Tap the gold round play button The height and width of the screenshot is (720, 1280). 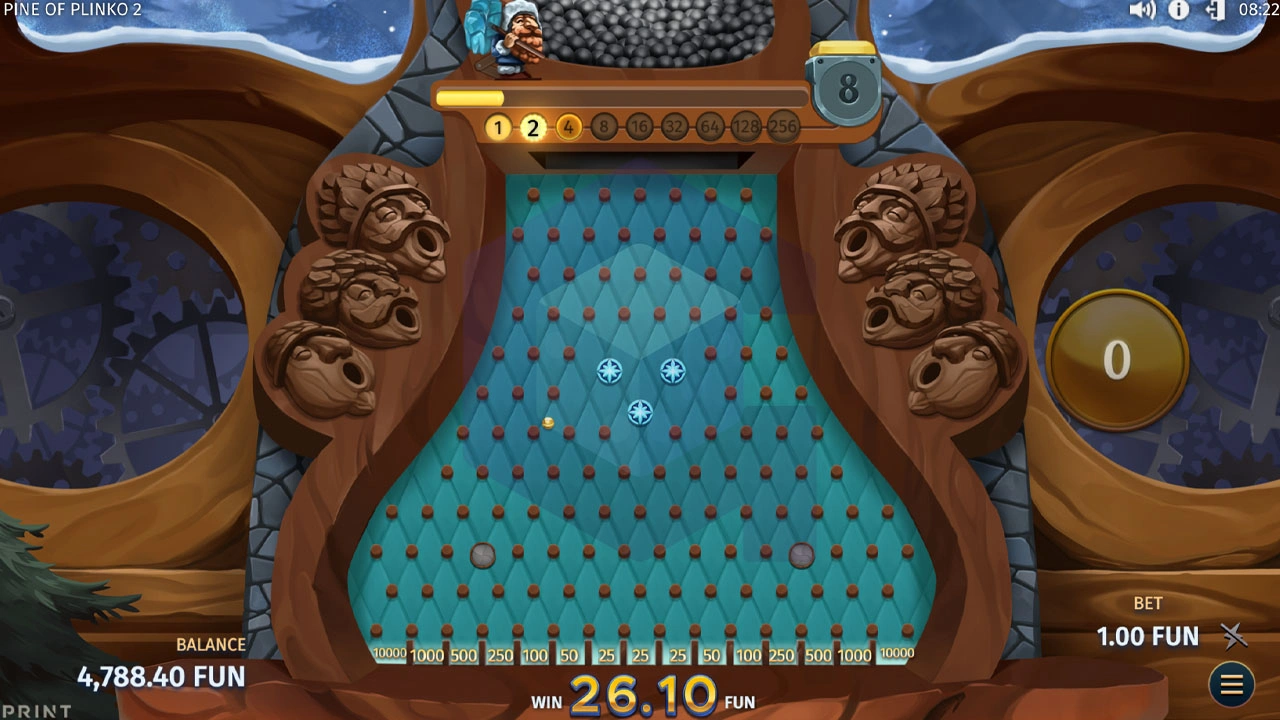pyautogui.click(x=1117, y=360)
